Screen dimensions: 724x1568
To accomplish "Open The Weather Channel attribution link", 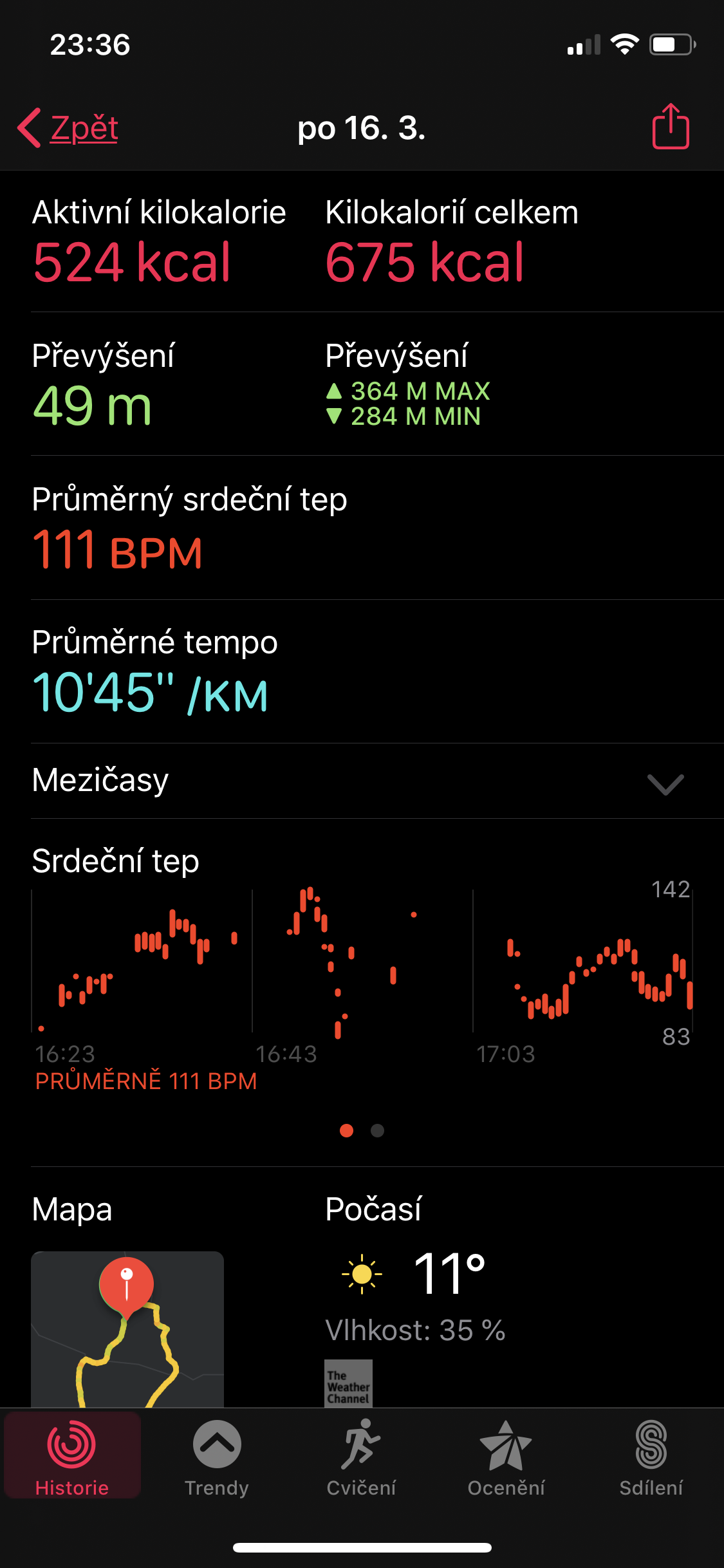I will [348, 1383].
